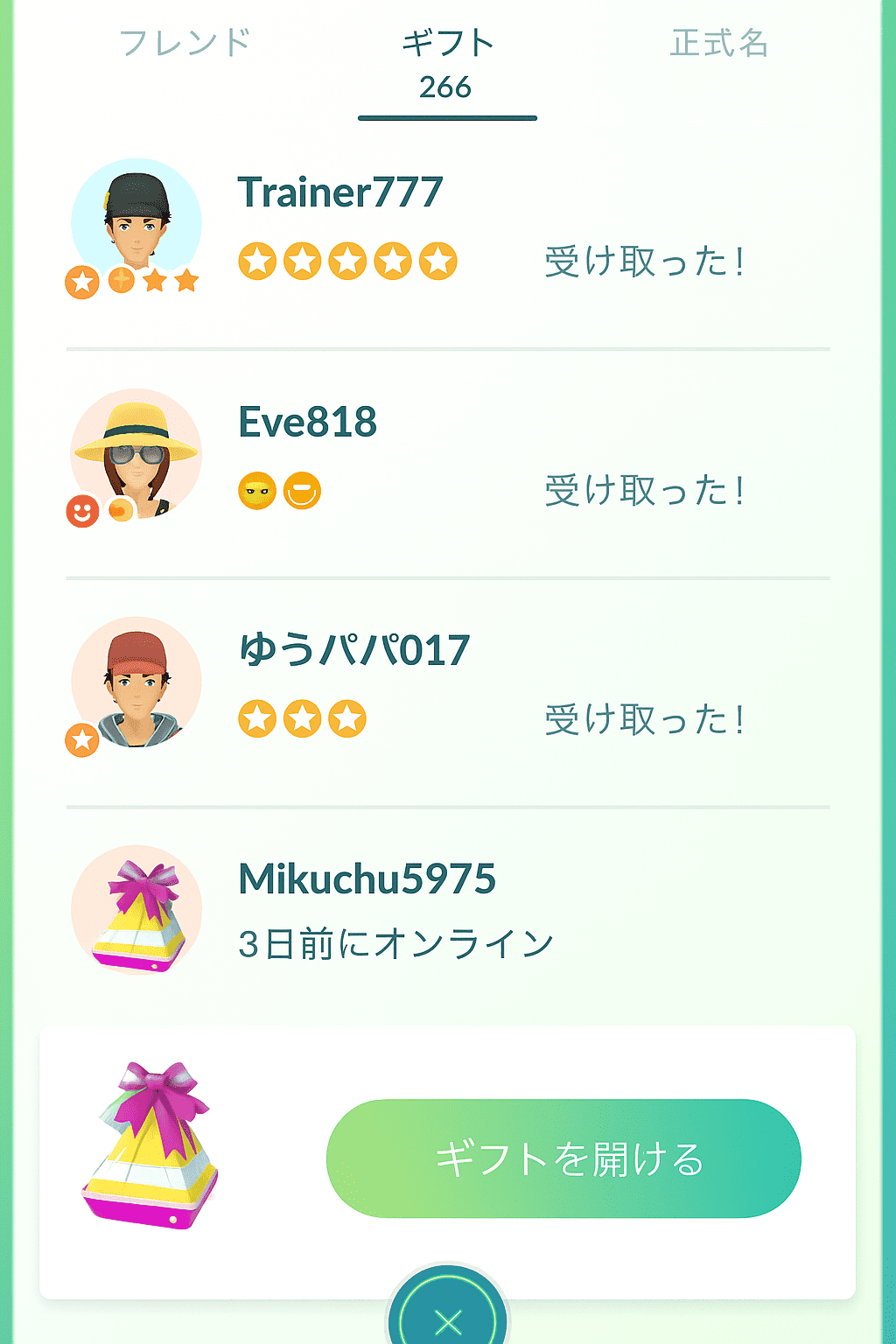
Task: Tap the ギフトを開ける button
Action: pyautogui.click(x=563, y=1158)
